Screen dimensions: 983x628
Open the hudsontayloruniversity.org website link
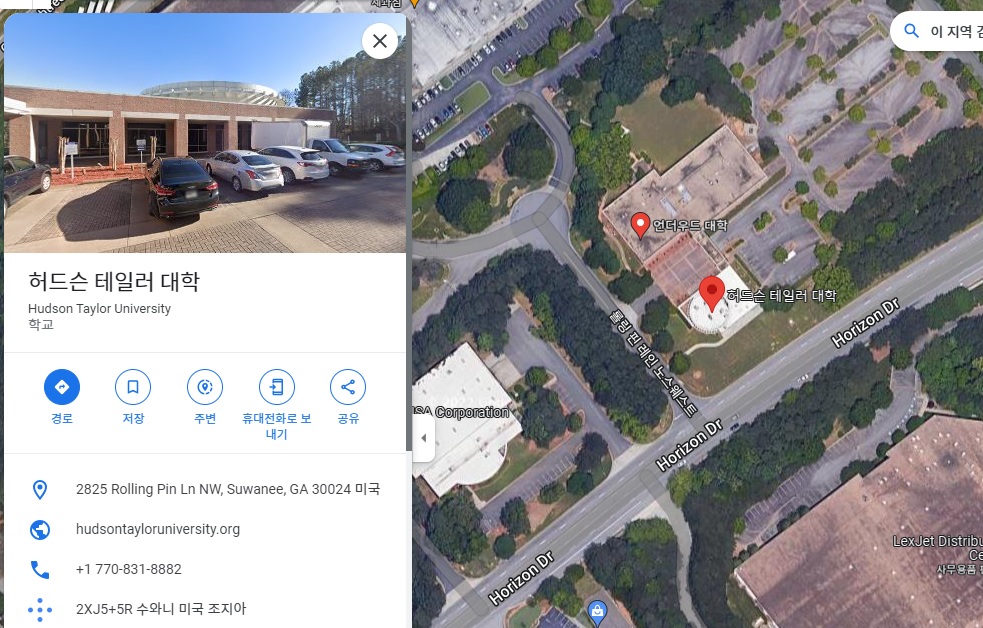158,530
